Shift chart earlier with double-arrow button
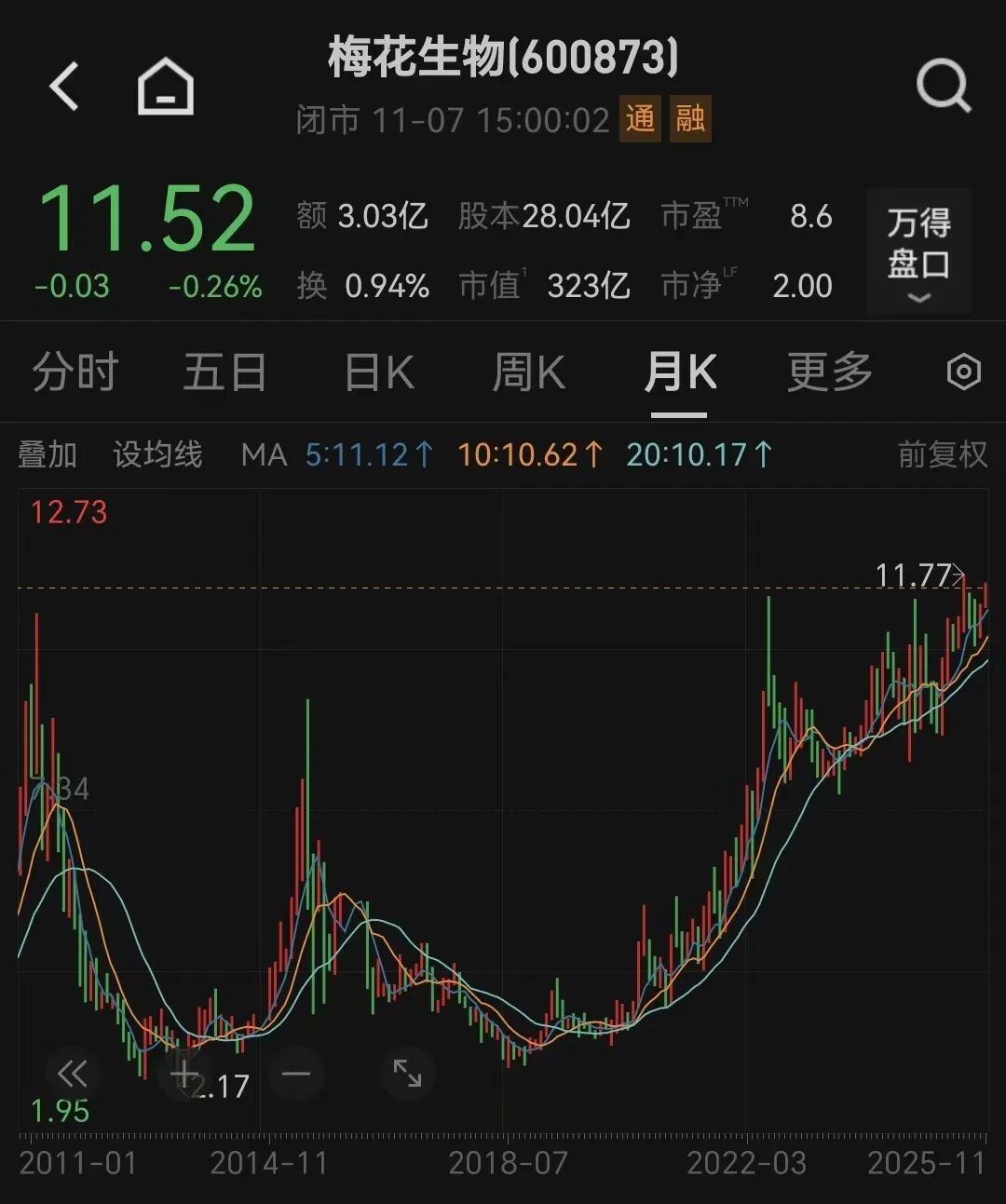1006x1204 pixels. tap(73, 1074)
